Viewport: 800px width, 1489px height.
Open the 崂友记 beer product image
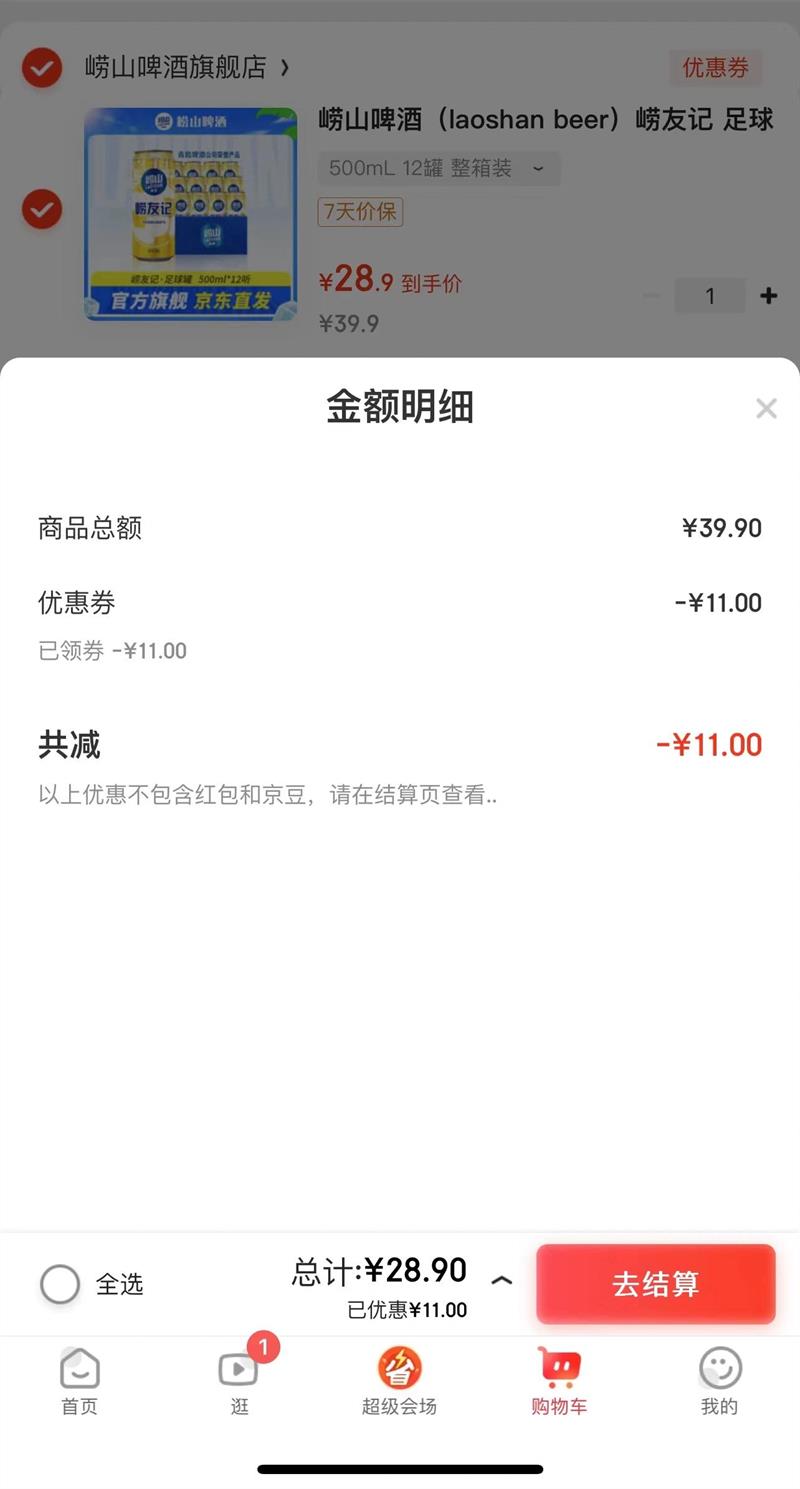click(x=190, y=214)
